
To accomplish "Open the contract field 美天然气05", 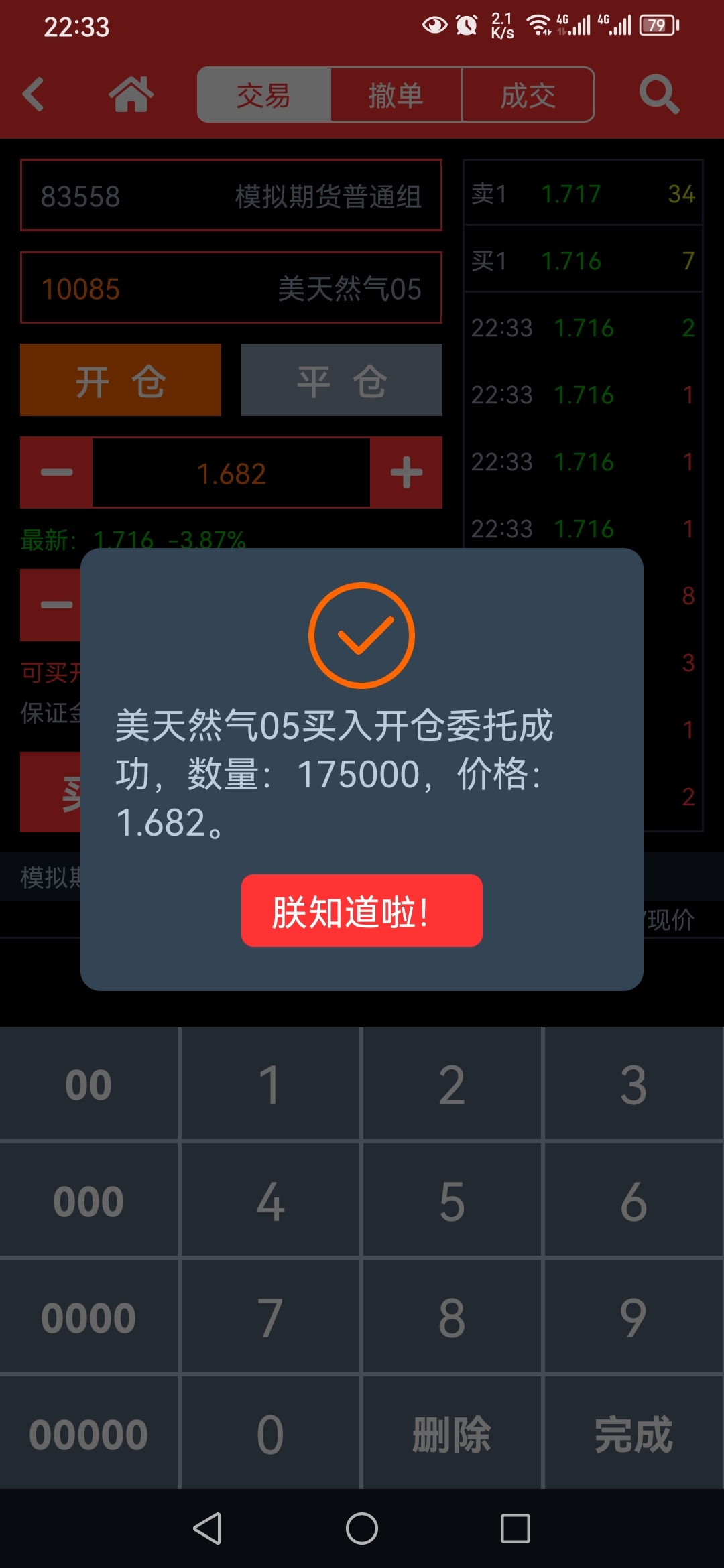I will 231,287.
